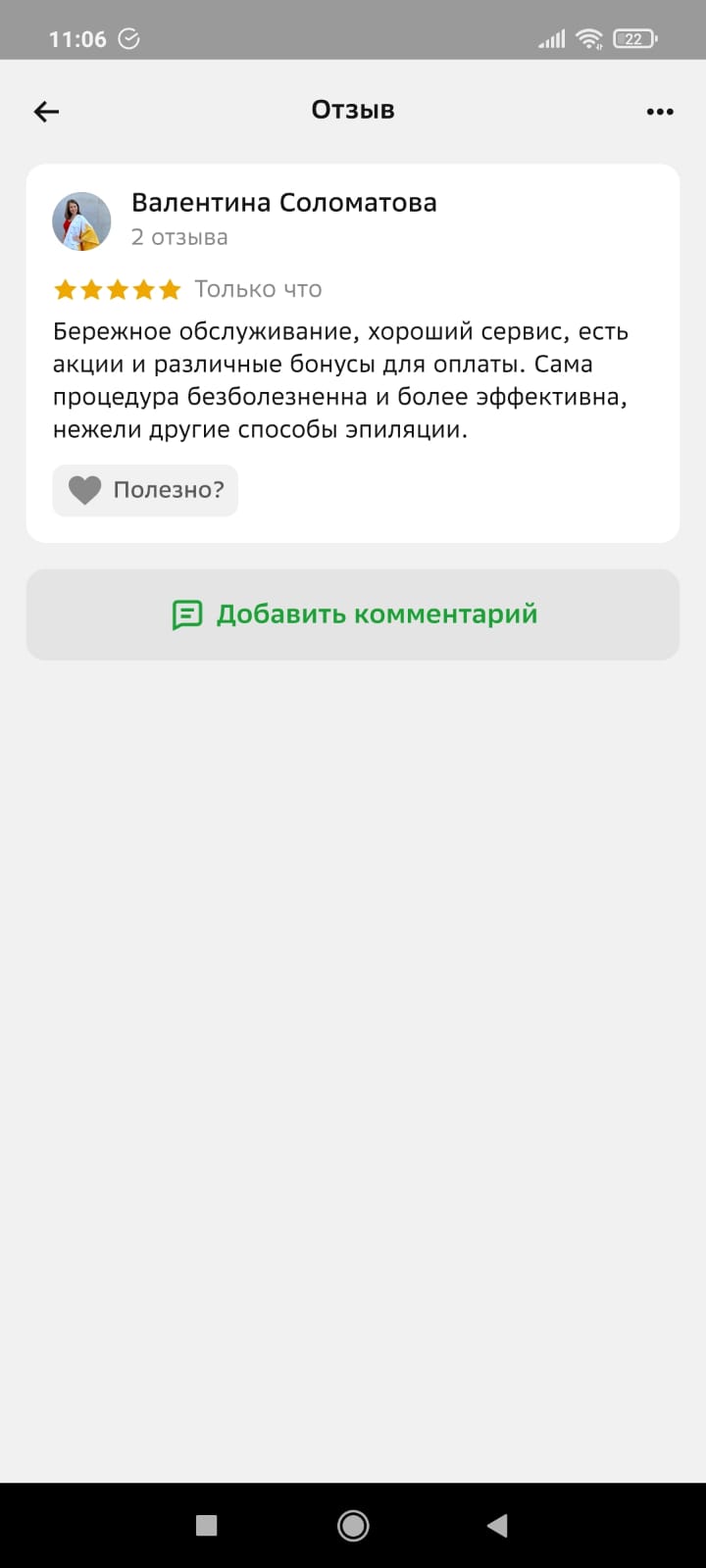
Task: Mark the review as Полезно
Action: click(x=145, y=490)
